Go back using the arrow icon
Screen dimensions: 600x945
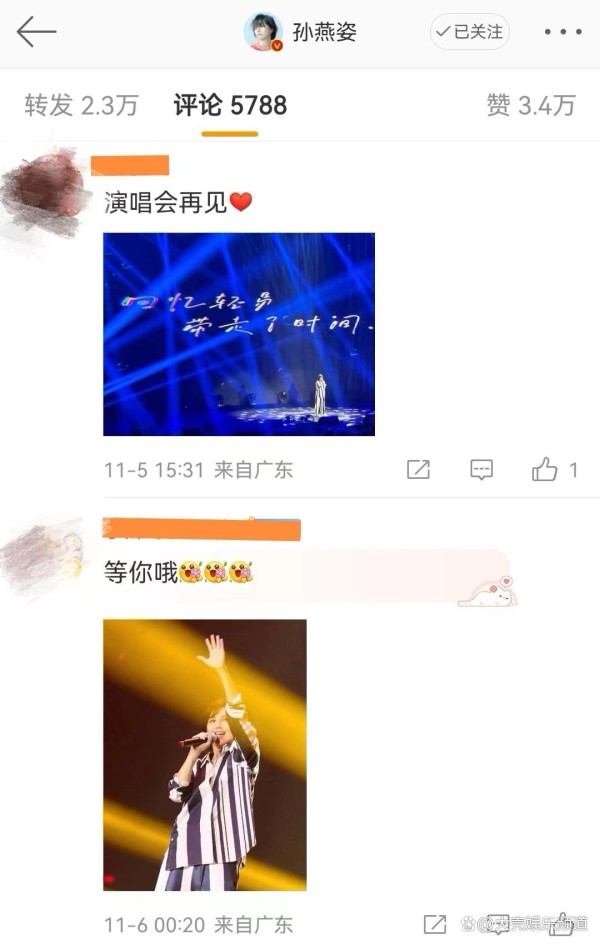pyautogui.click(x=36, y=32)
